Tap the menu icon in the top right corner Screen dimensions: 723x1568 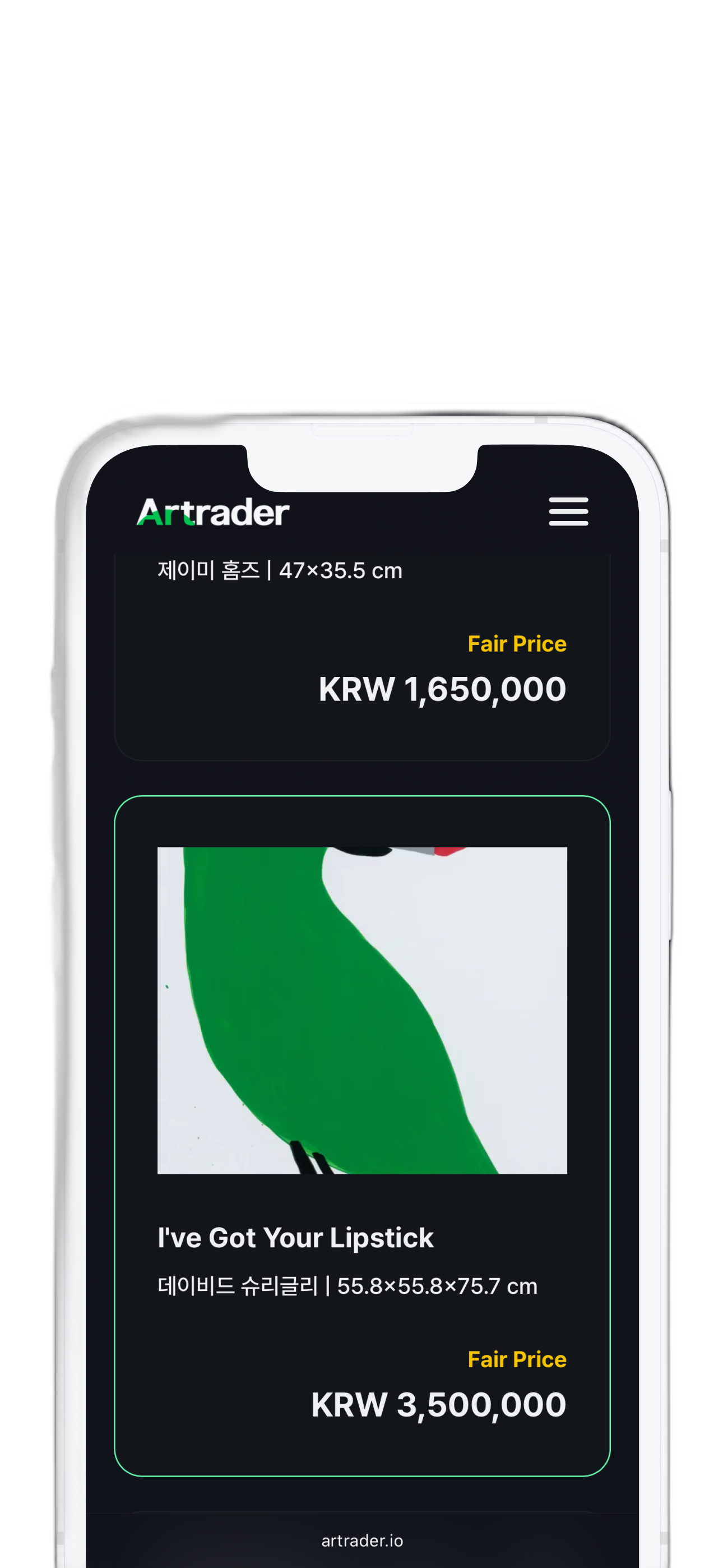568,513
